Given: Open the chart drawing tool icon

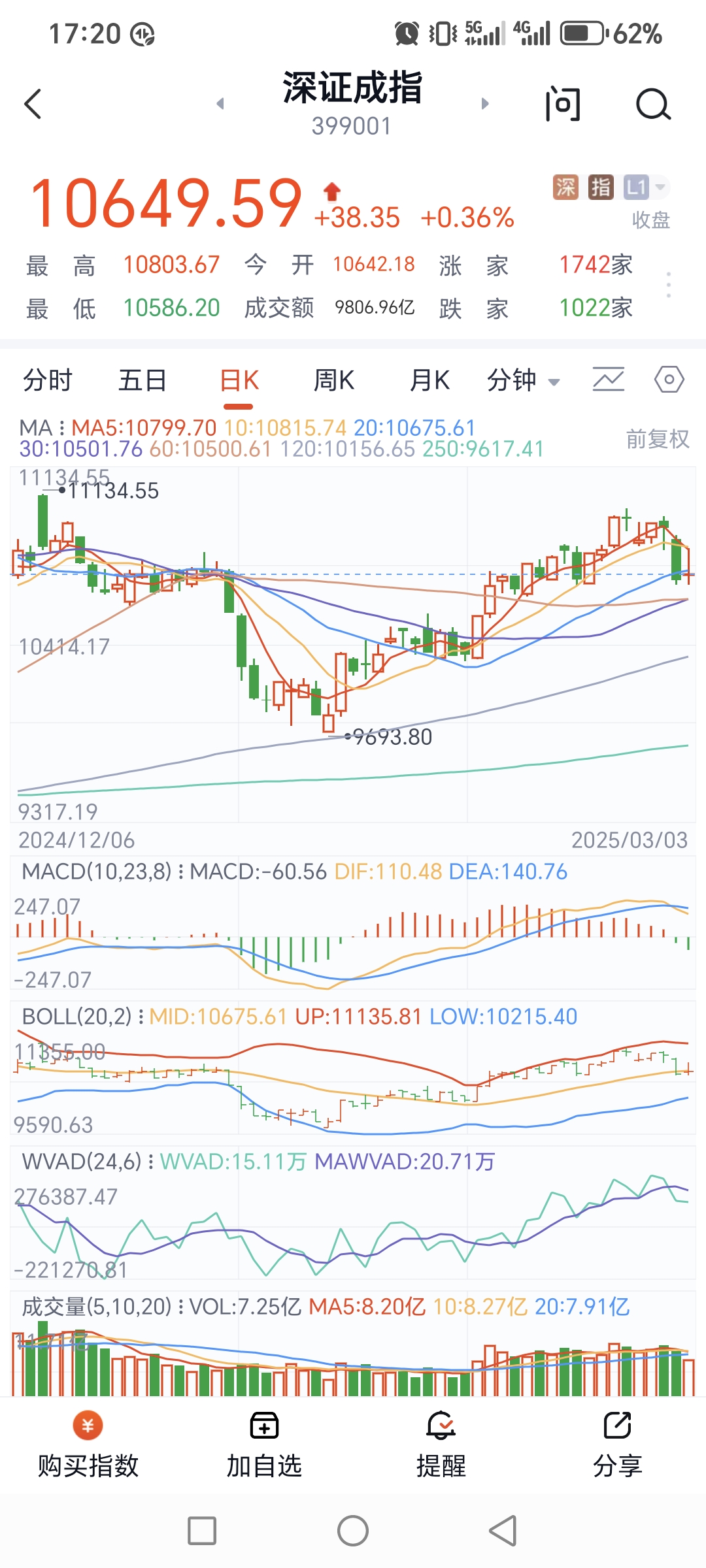Looking at the screenshot, I should click(608, 380).
